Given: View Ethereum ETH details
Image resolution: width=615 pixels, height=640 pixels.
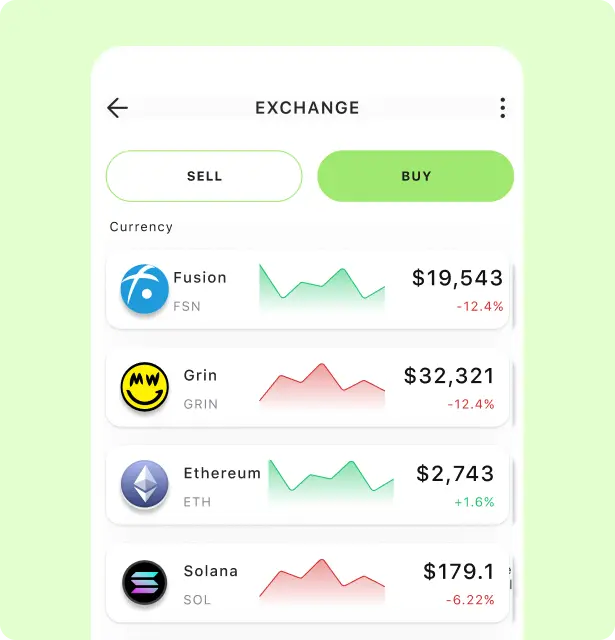Looking at the screenshot, I should click(x=307, y=486).
